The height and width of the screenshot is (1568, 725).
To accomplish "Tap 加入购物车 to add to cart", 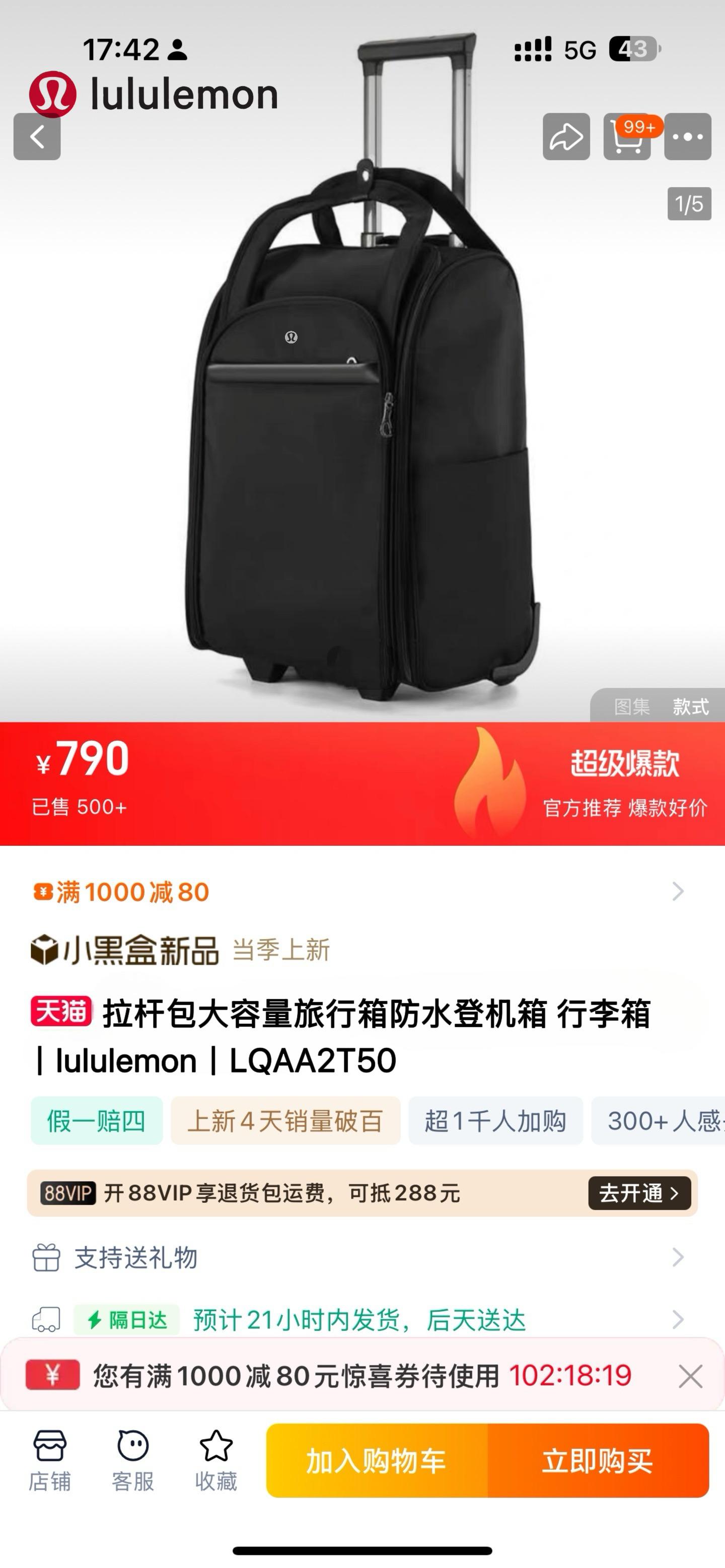I will click(377, 1460).
